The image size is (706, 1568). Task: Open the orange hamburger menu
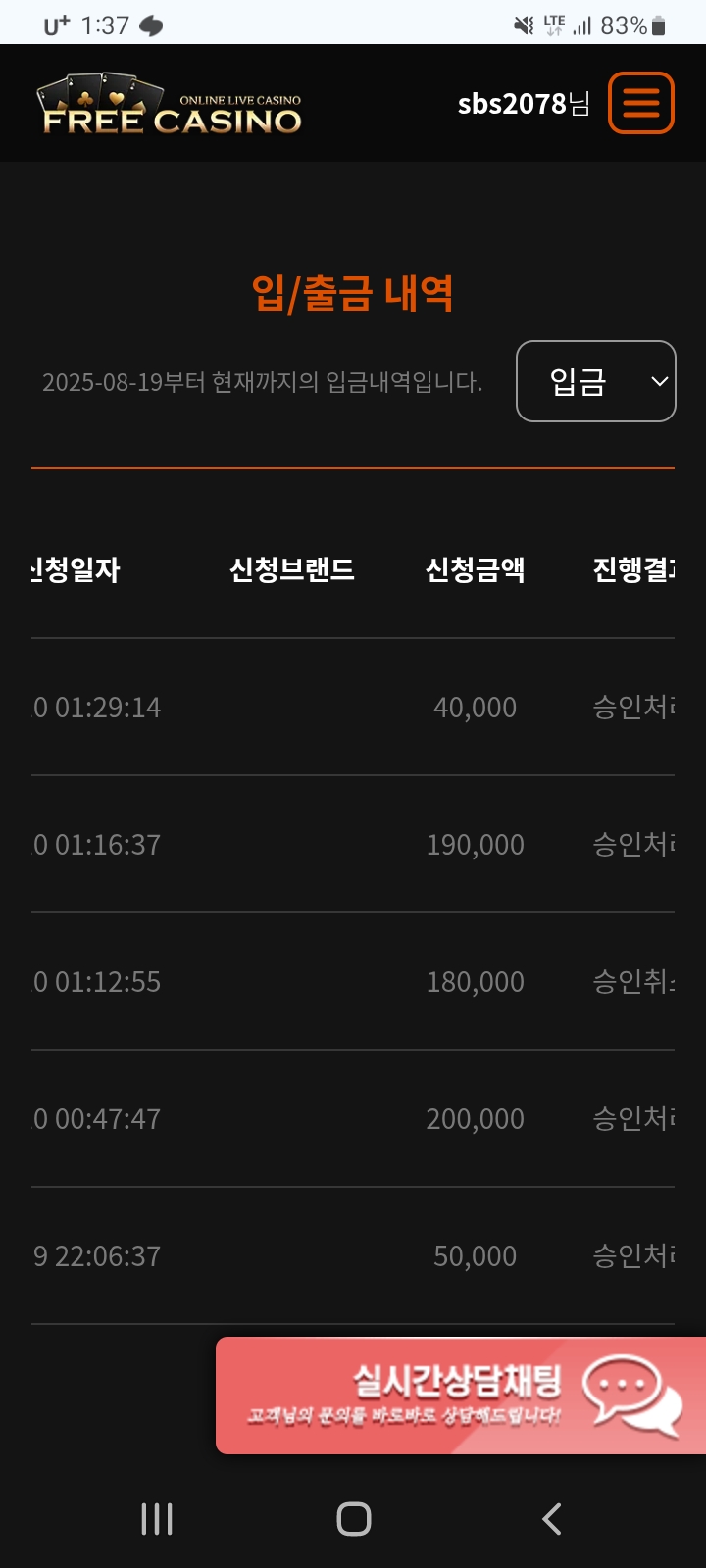coord(641,103)
